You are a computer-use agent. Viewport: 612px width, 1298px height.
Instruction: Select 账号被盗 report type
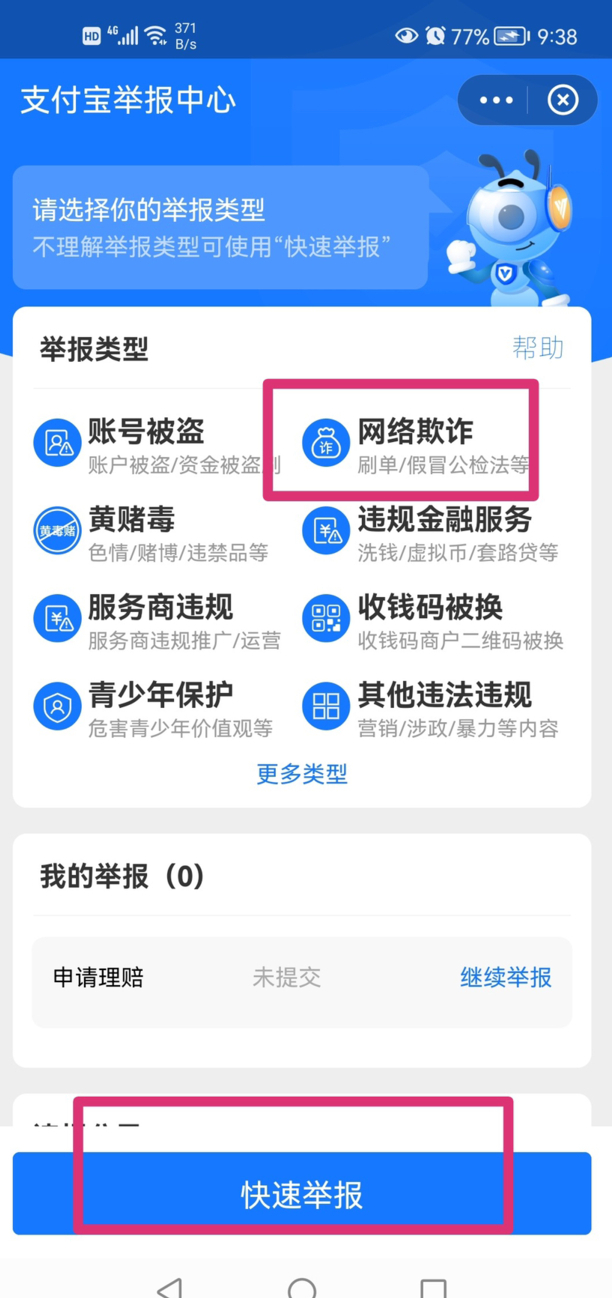coord(158,443)
